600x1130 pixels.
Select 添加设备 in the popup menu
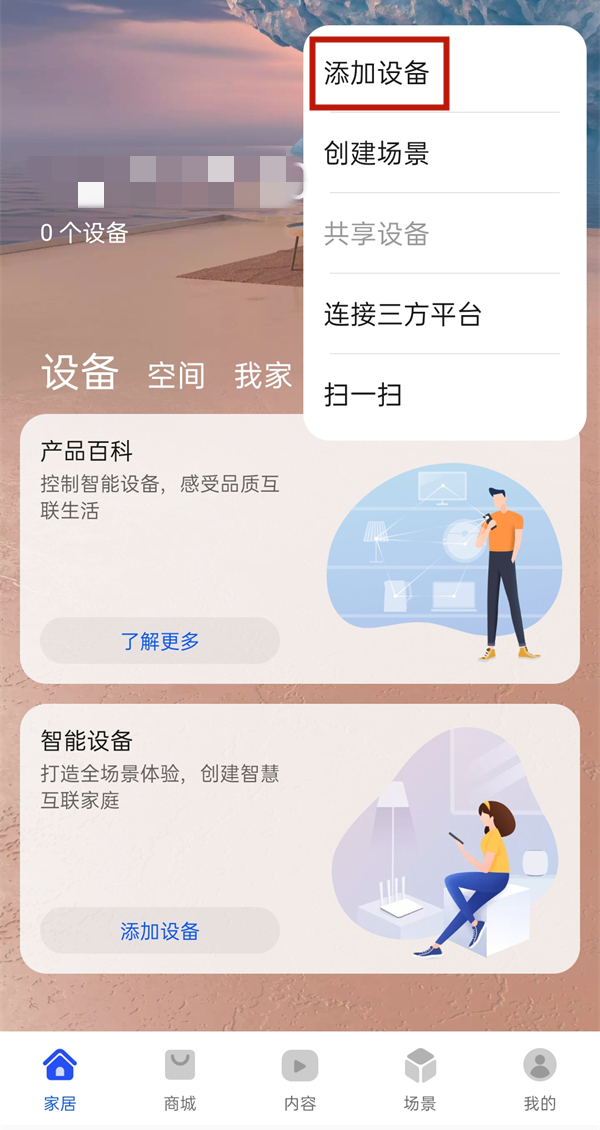click(x=377, y=73)
